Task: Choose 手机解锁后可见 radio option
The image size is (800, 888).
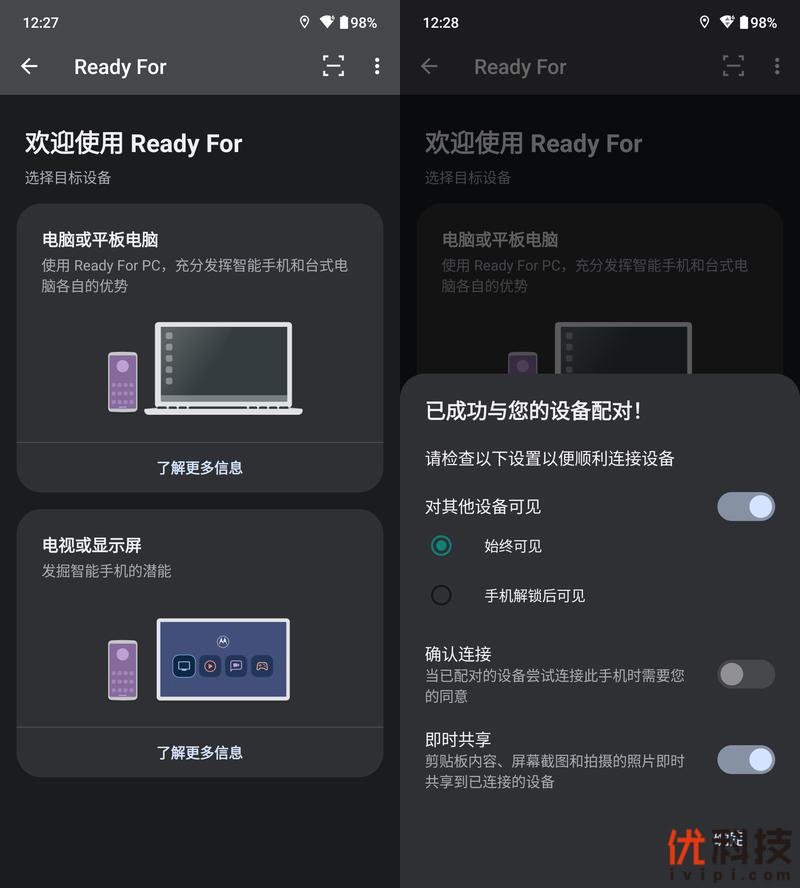Action: tap(441, 595)
